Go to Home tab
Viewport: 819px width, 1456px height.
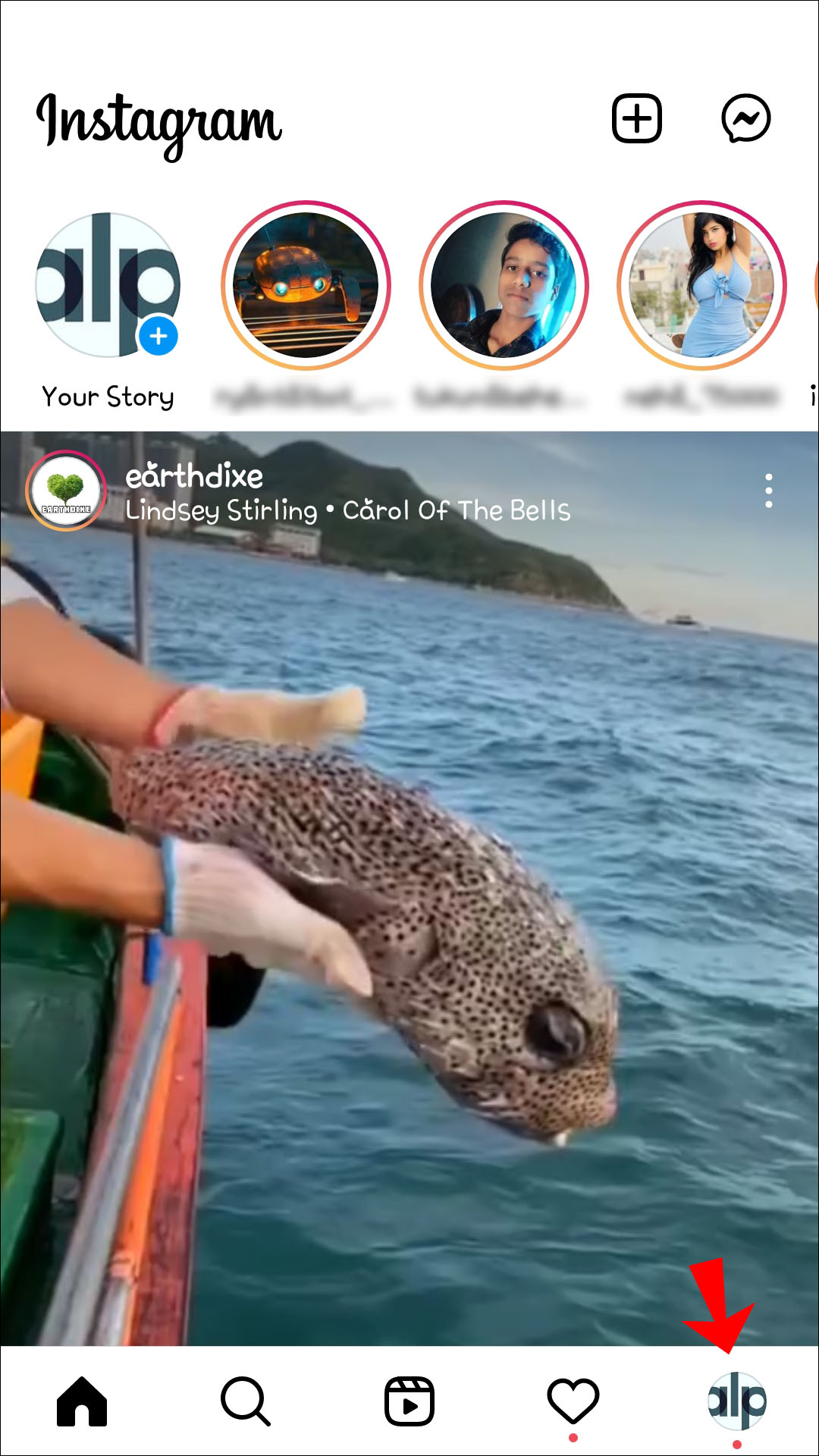click(82, 1401)
